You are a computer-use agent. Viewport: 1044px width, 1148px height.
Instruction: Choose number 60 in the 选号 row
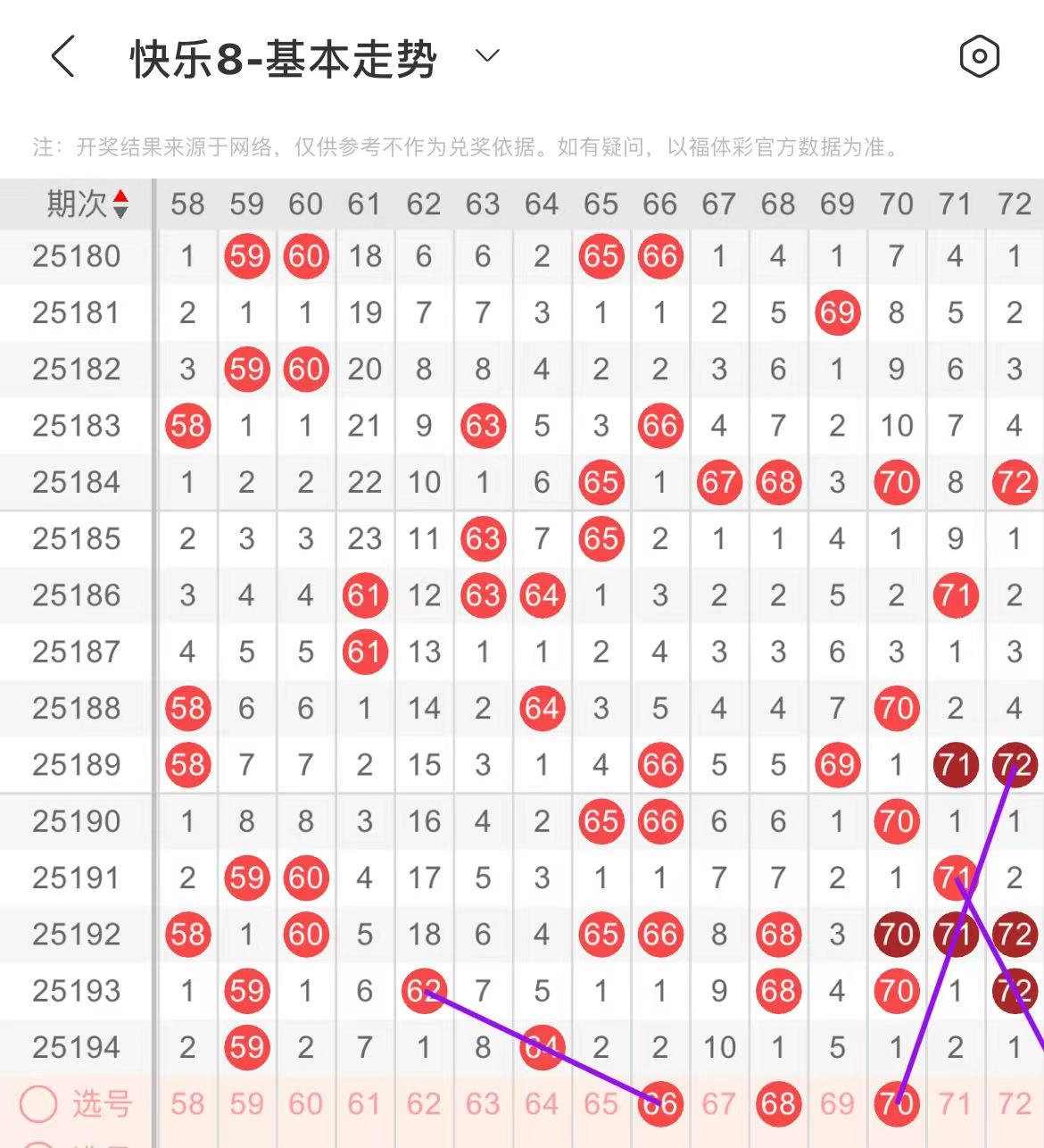coord(305,1104)
